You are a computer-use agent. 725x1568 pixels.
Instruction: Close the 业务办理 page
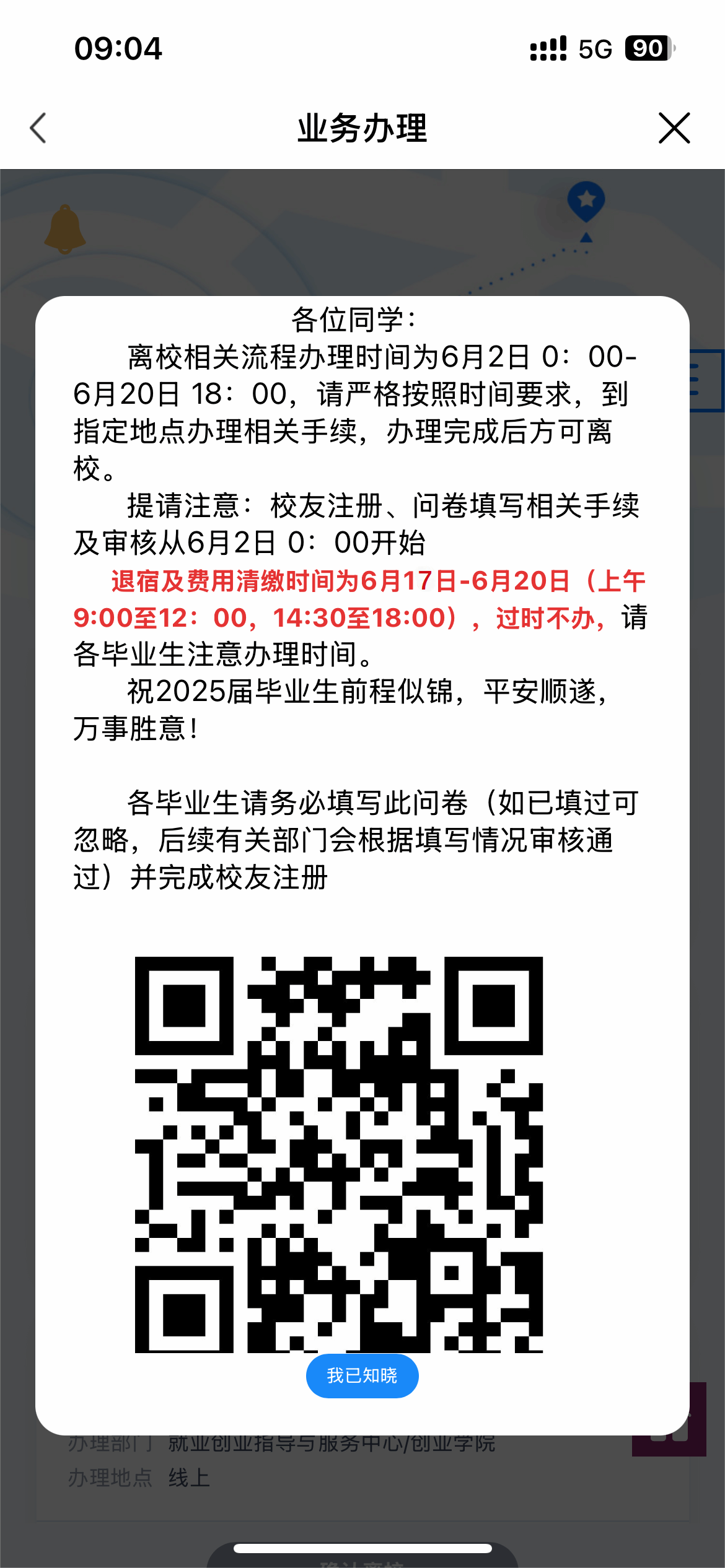(674, 128)
